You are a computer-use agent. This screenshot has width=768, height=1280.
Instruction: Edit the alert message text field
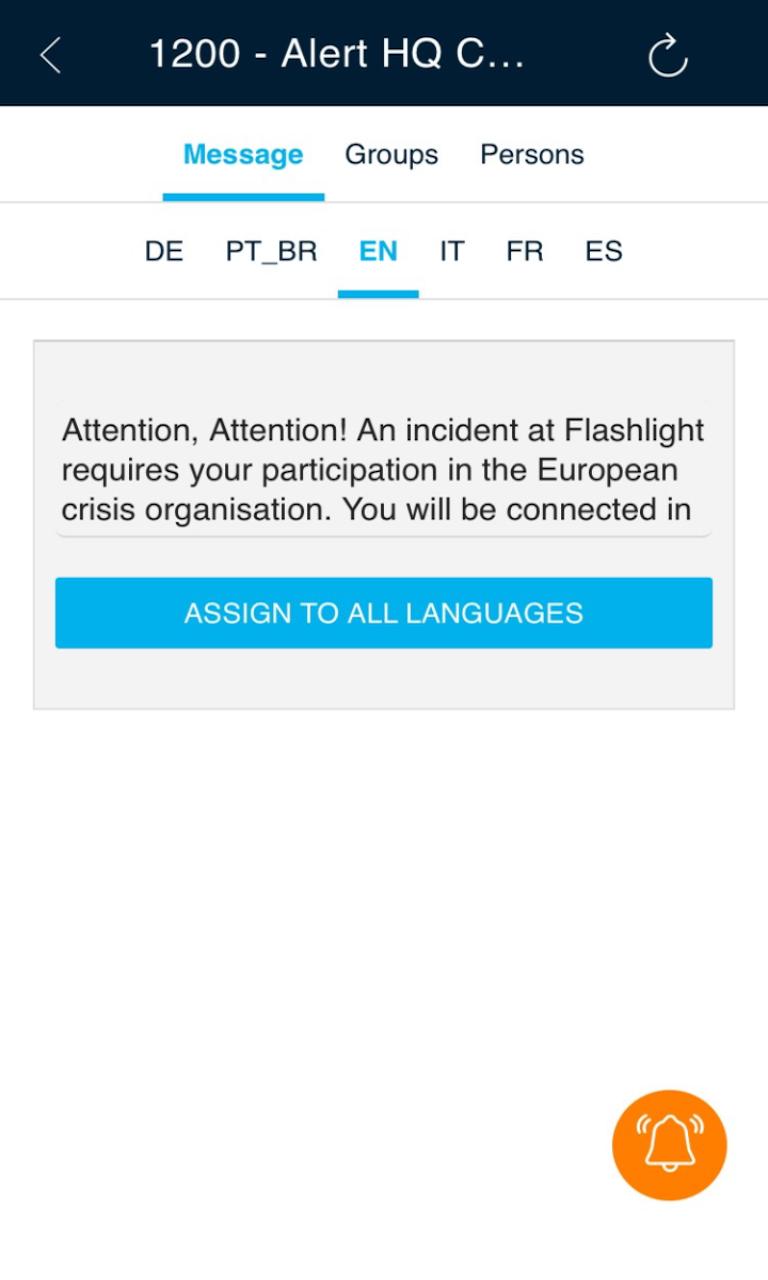383,469
